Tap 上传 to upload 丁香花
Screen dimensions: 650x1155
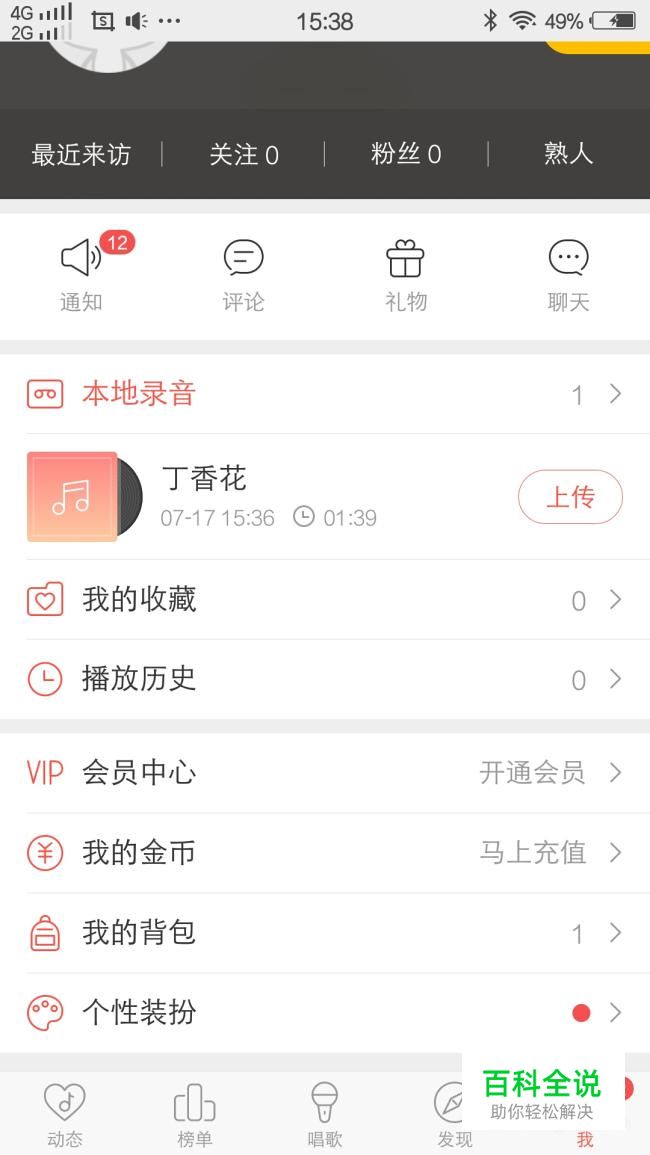(570, 497)
